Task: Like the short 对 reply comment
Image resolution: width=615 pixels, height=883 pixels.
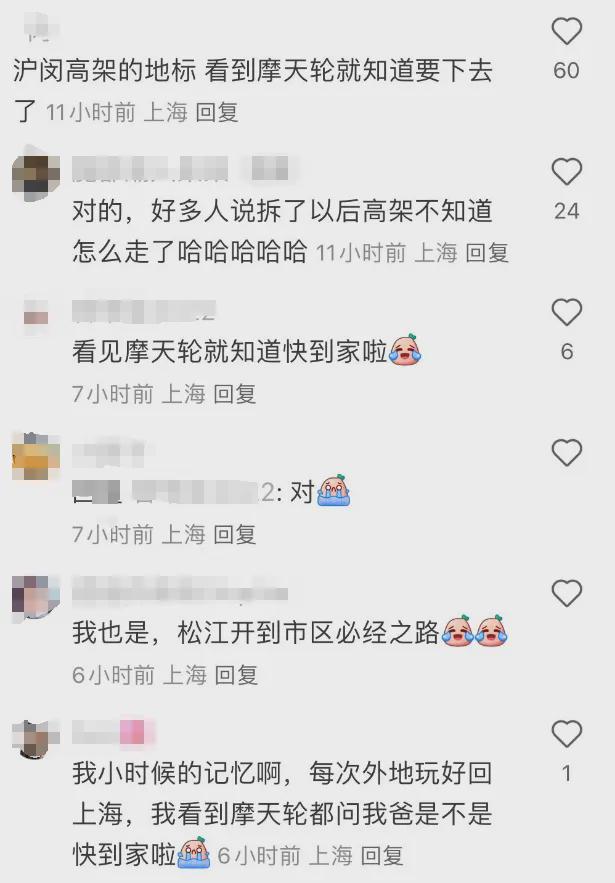Action: point(566,453)
